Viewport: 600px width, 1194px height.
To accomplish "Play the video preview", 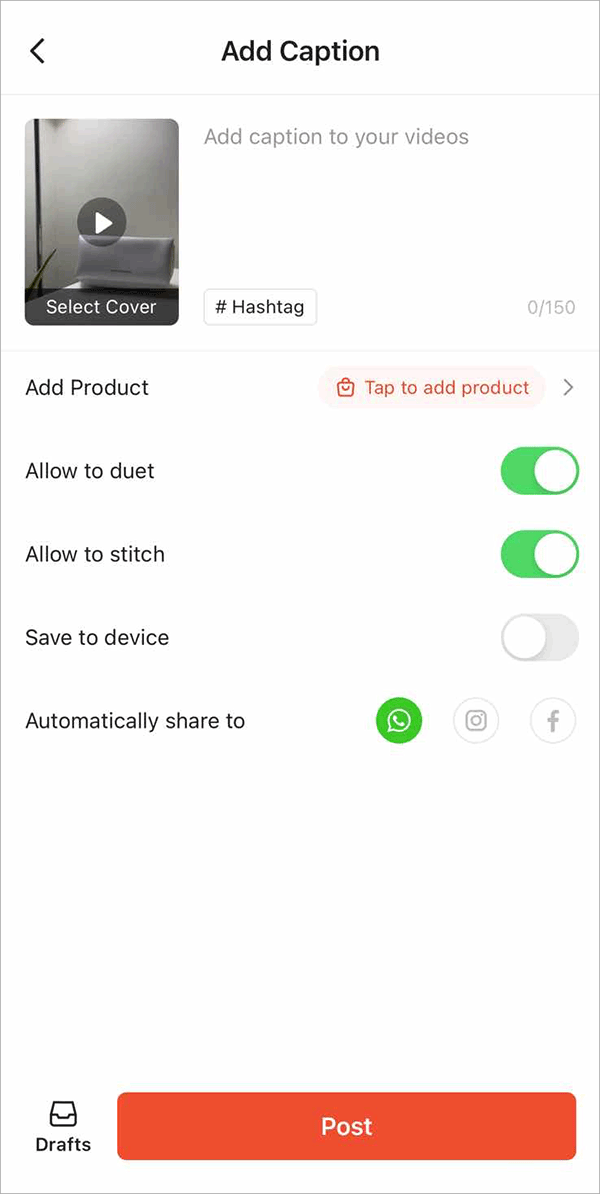I will 102,222.
